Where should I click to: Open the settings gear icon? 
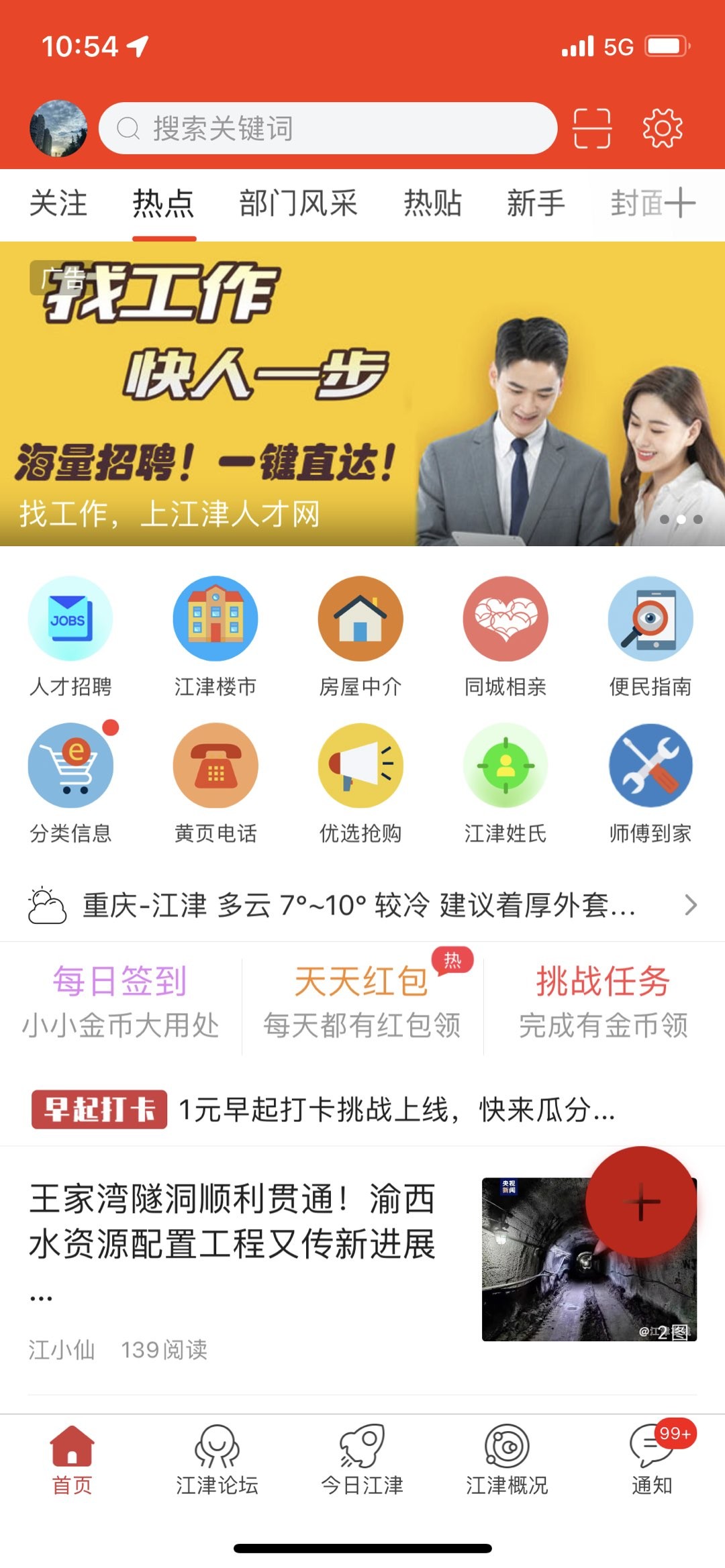662,128
